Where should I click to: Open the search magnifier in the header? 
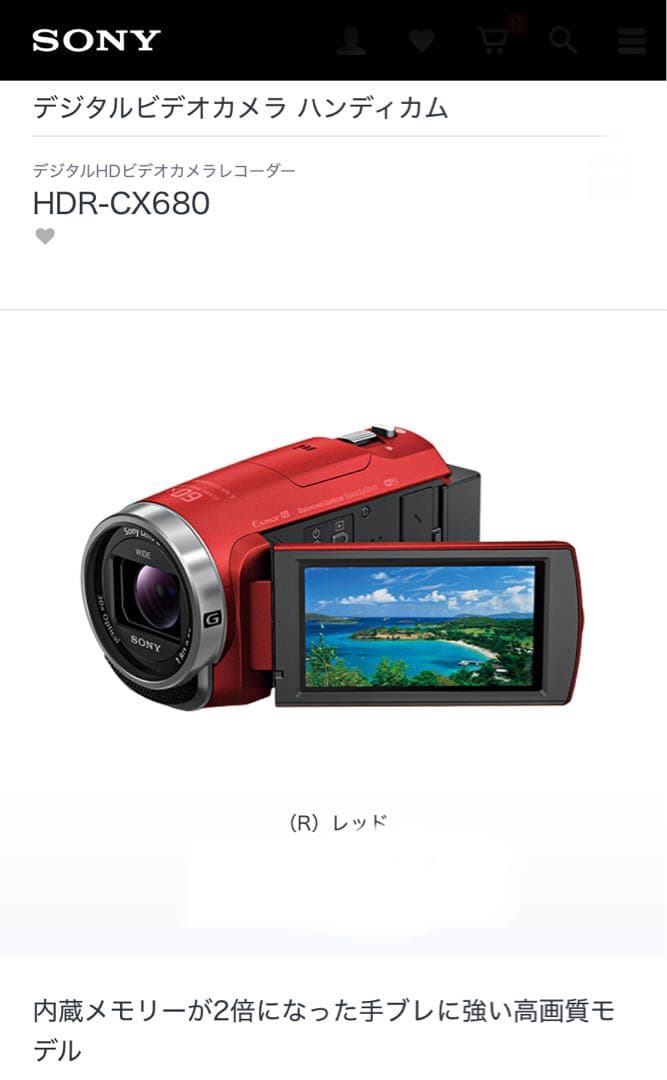tap(563, 41)
